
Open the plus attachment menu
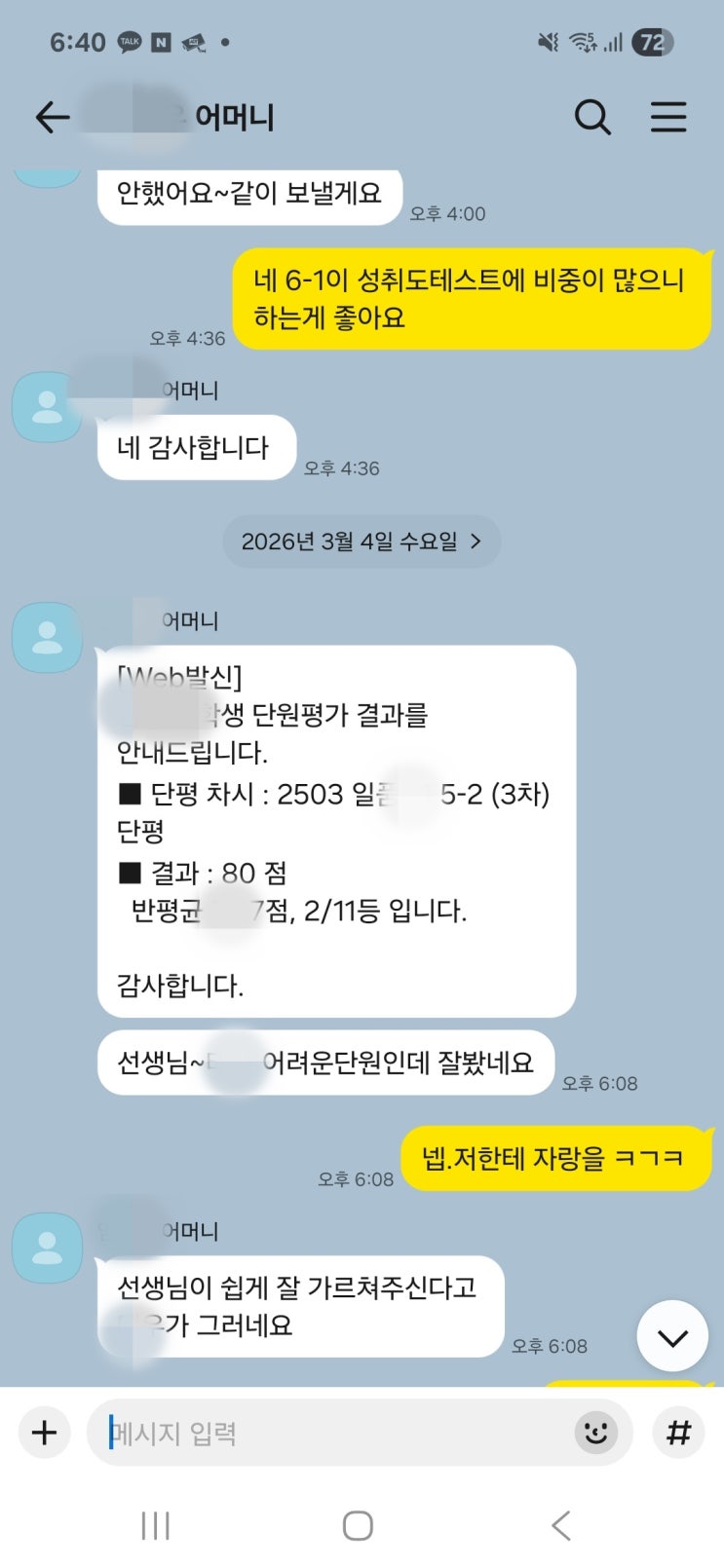(45, 1433)
